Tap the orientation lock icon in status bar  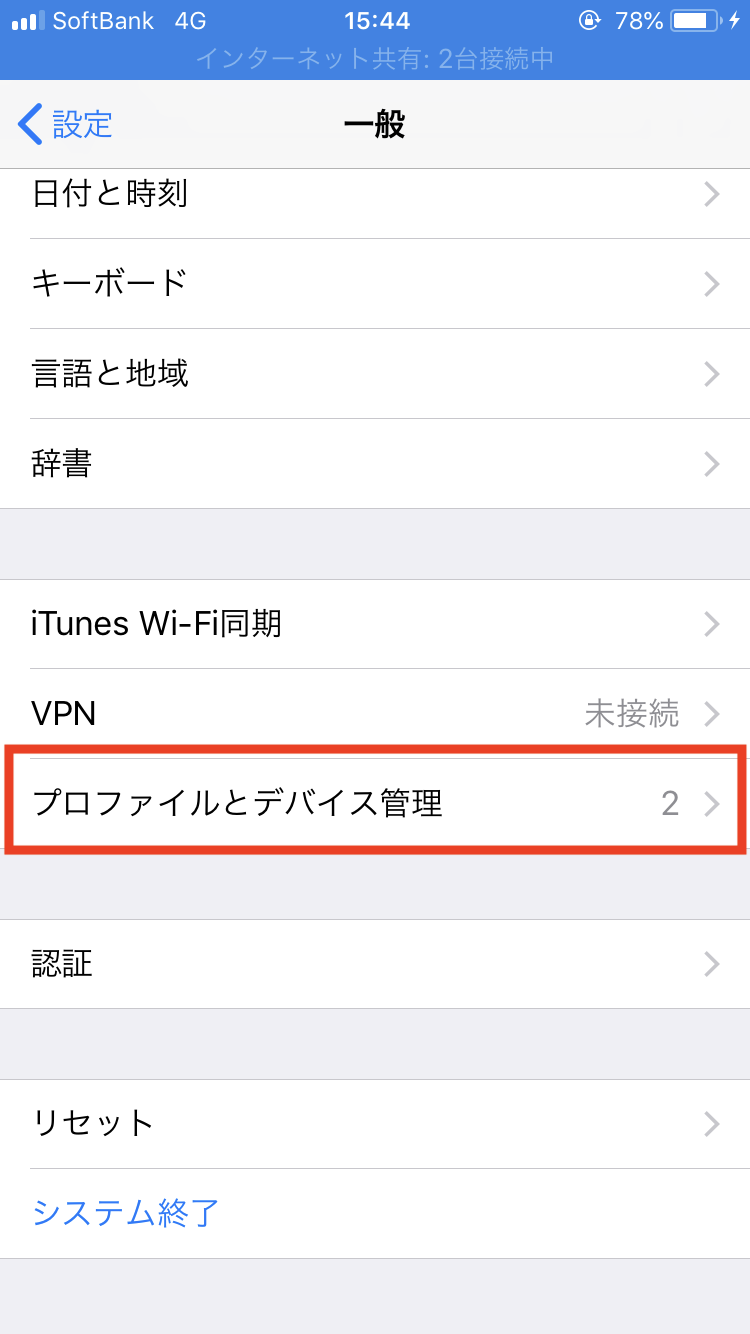[590, 18]
